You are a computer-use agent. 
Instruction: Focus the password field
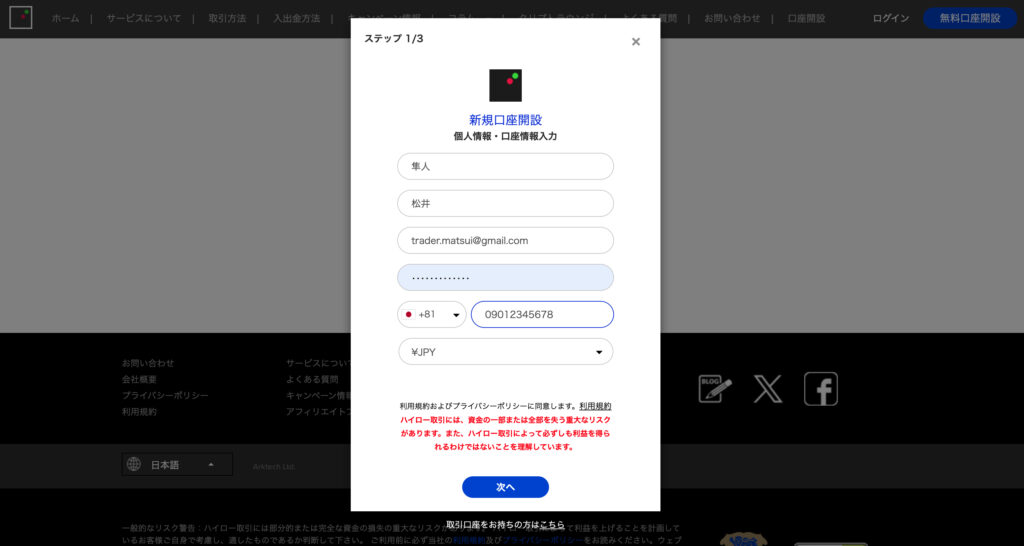505,278
